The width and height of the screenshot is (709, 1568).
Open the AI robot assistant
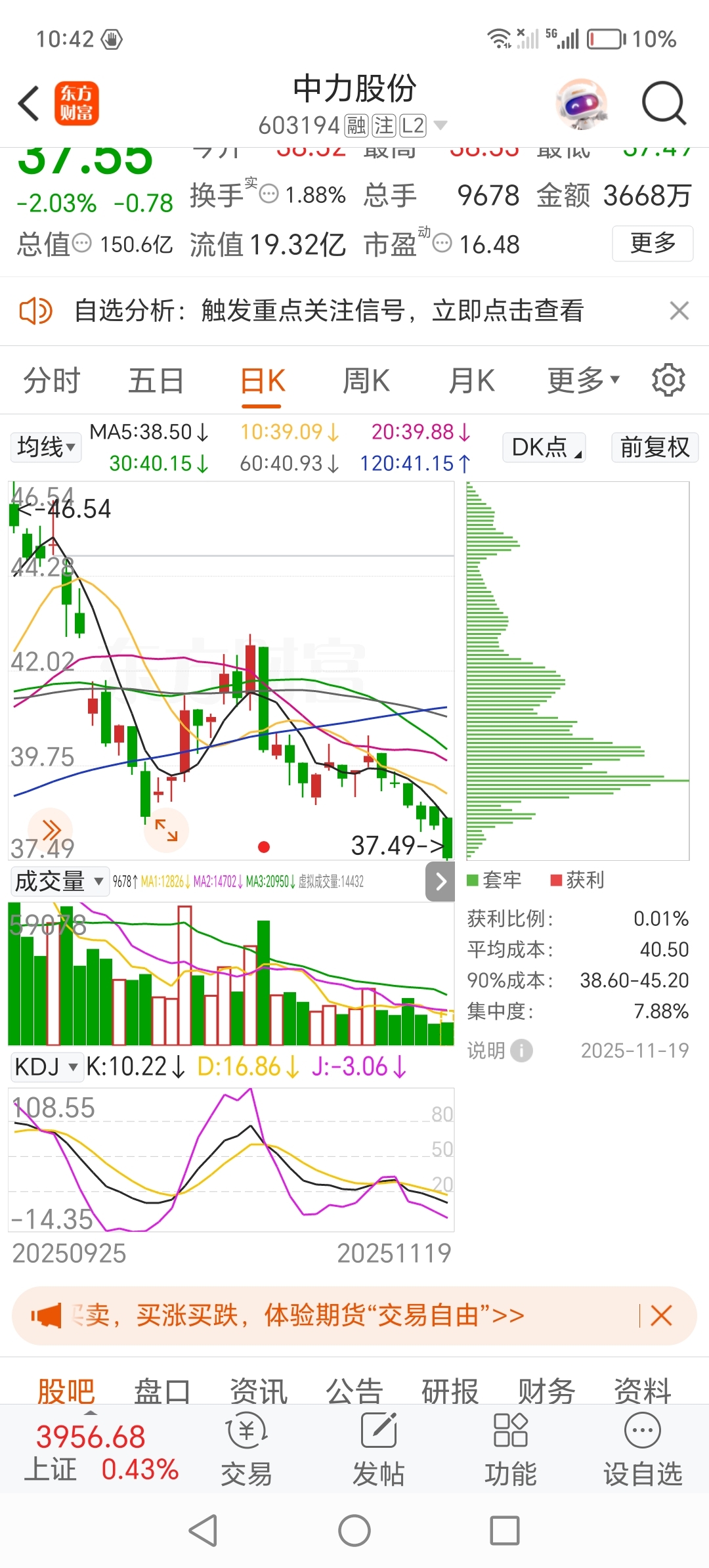582,104
